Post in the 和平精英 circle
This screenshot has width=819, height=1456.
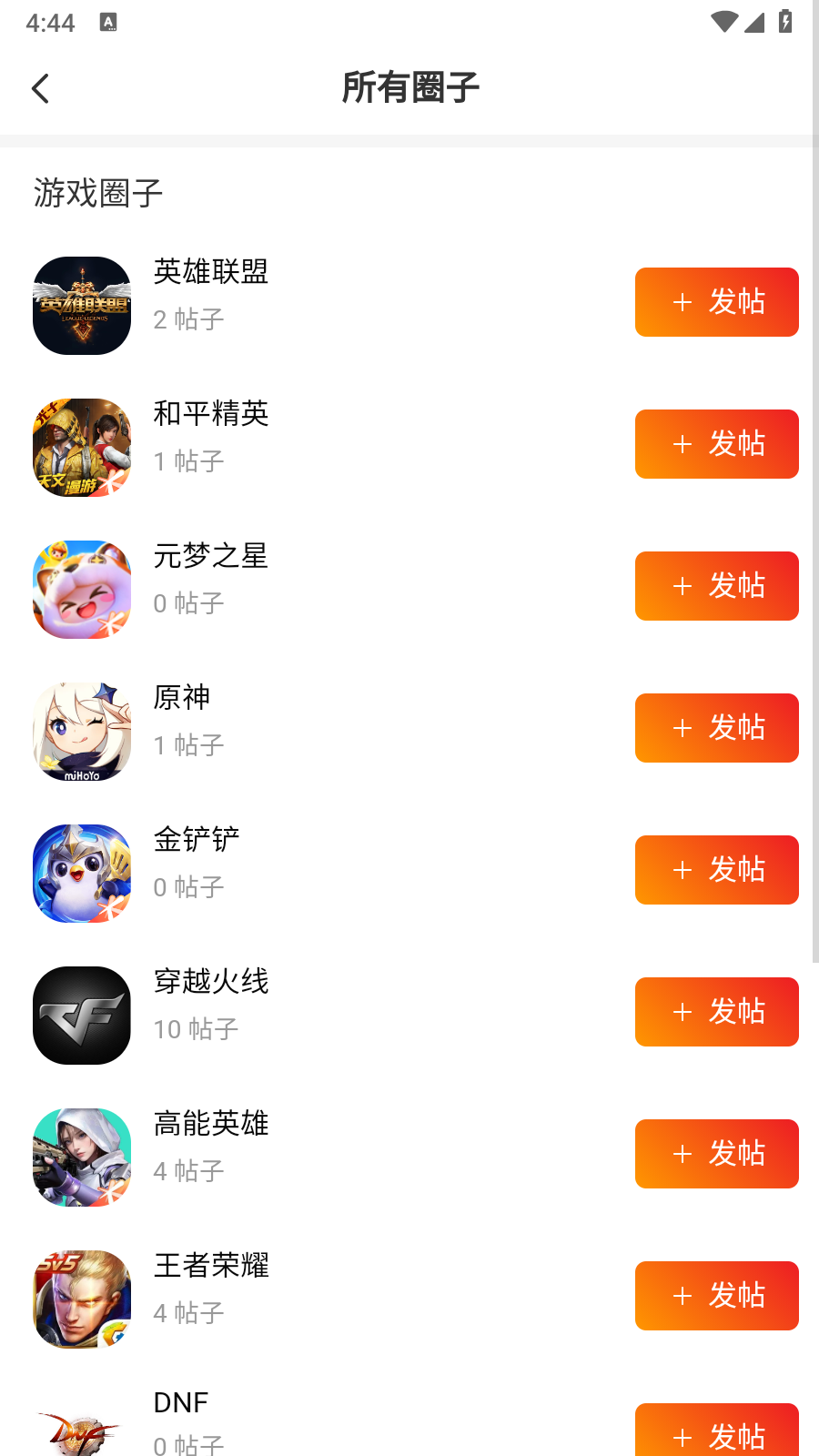[716, 444]
